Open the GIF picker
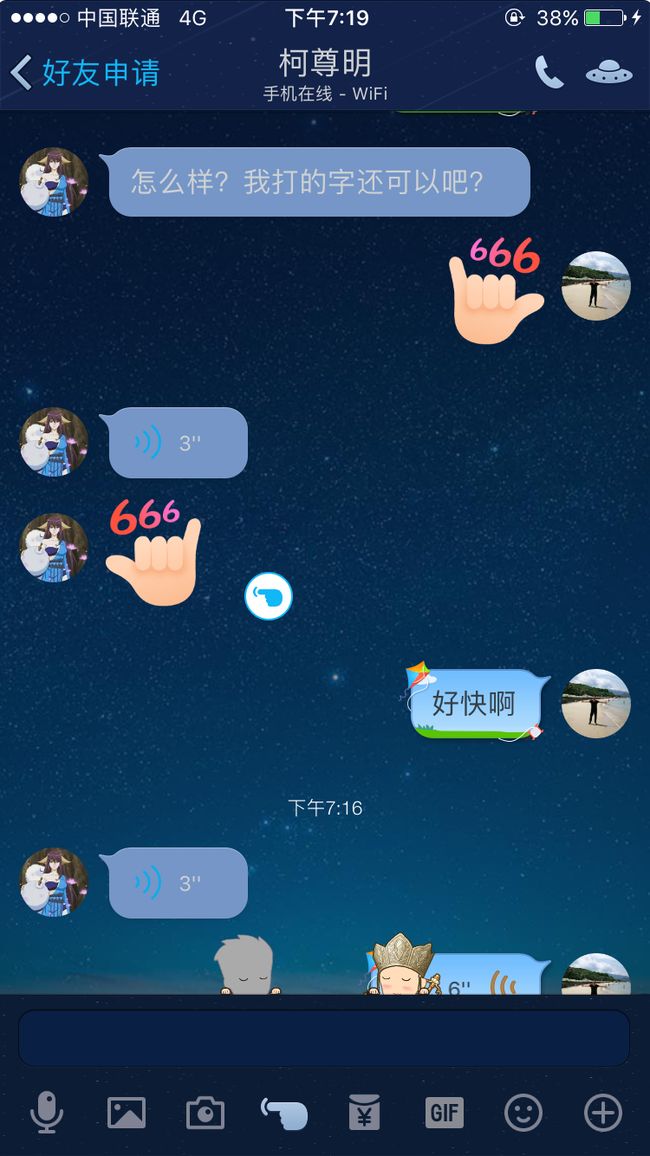The width and height of the screenshot is (650, 1156). 444,1113
